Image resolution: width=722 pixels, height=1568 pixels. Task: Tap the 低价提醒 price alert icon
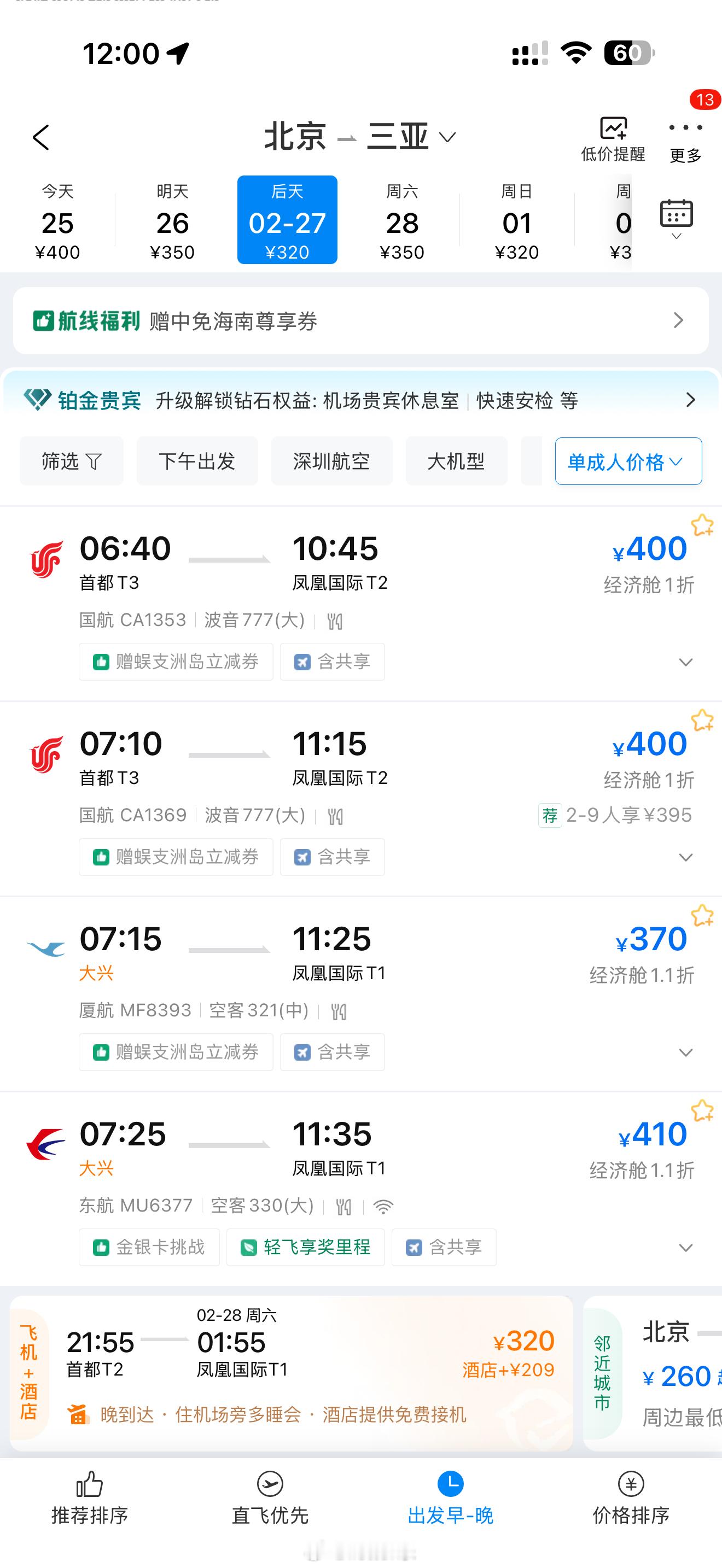pyautogui.click(x=613, y=129)
